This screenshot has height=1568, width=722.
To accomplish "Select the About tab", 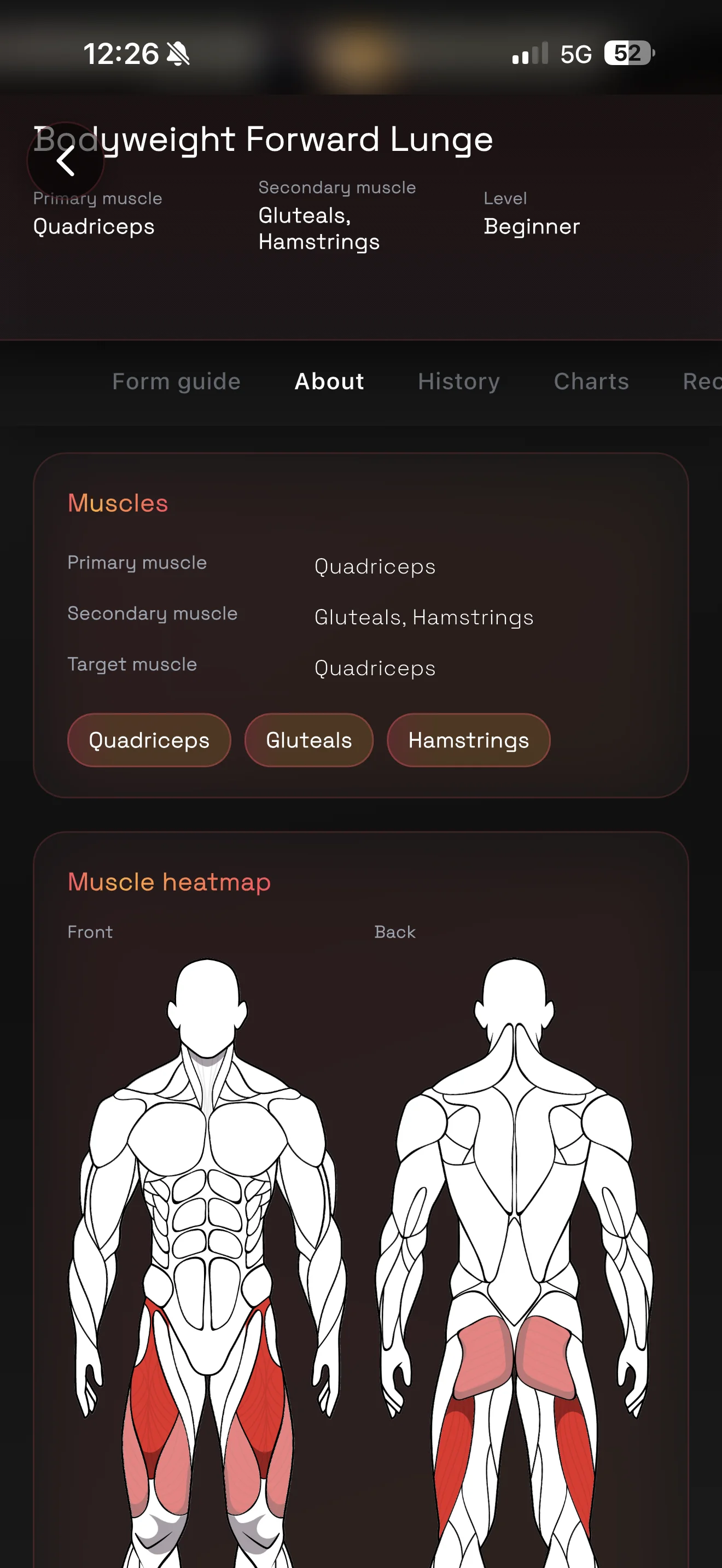I will 329,382.
